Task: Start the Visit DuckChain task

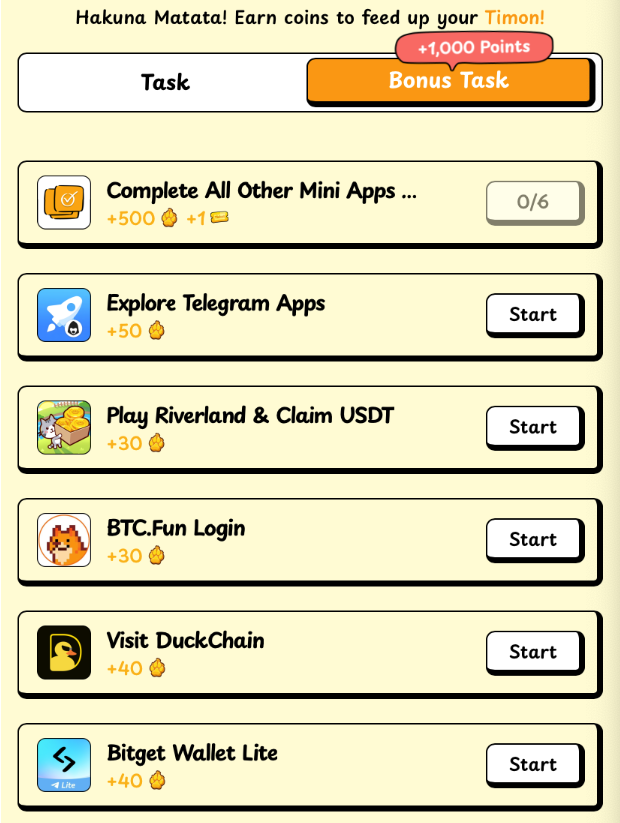Action: 533,652
